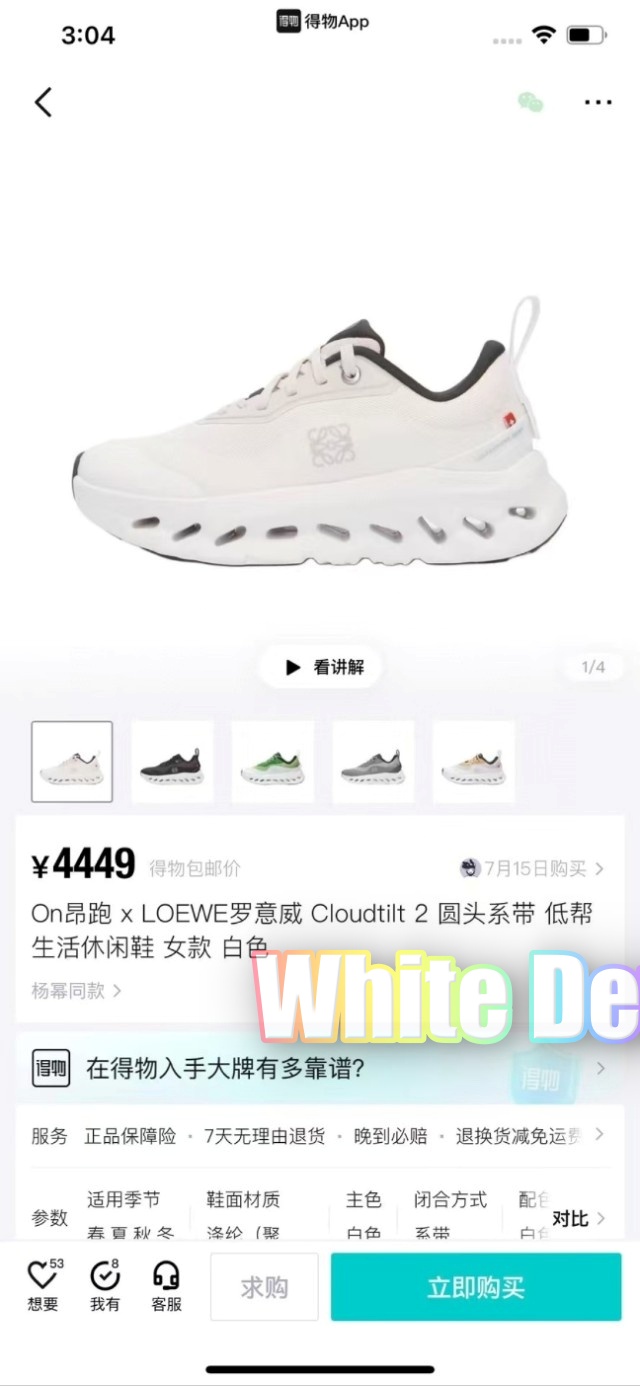The height and width of the screenshot is (1386, 640).
Task: Open the three-dot overflow menu
Action: 597,102
